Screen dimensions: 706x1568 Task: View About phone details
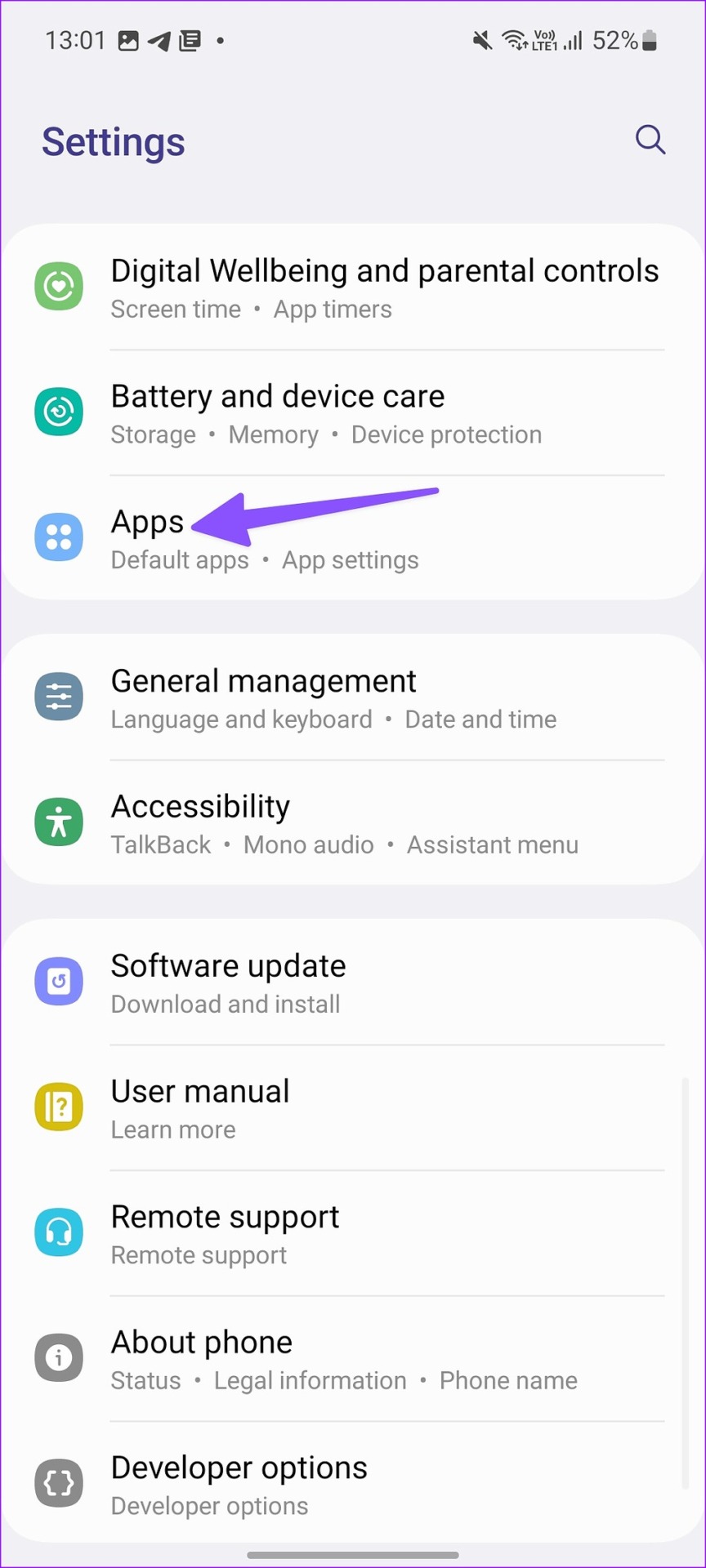pos(353,1359)
